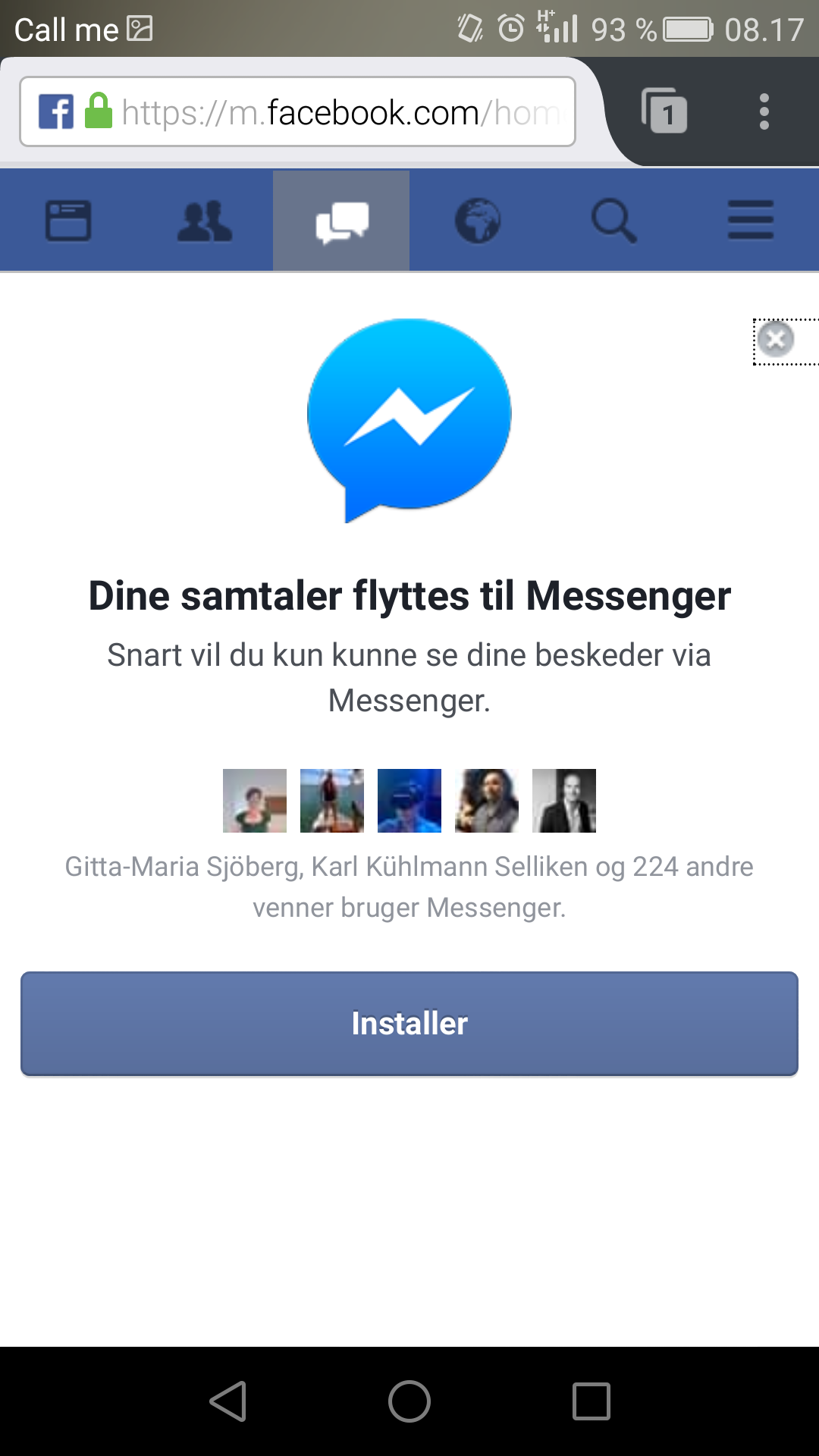Viewport: 819px width, 1456px height.
Task: Open the browser overflow menu
Action: click(764, 112)
